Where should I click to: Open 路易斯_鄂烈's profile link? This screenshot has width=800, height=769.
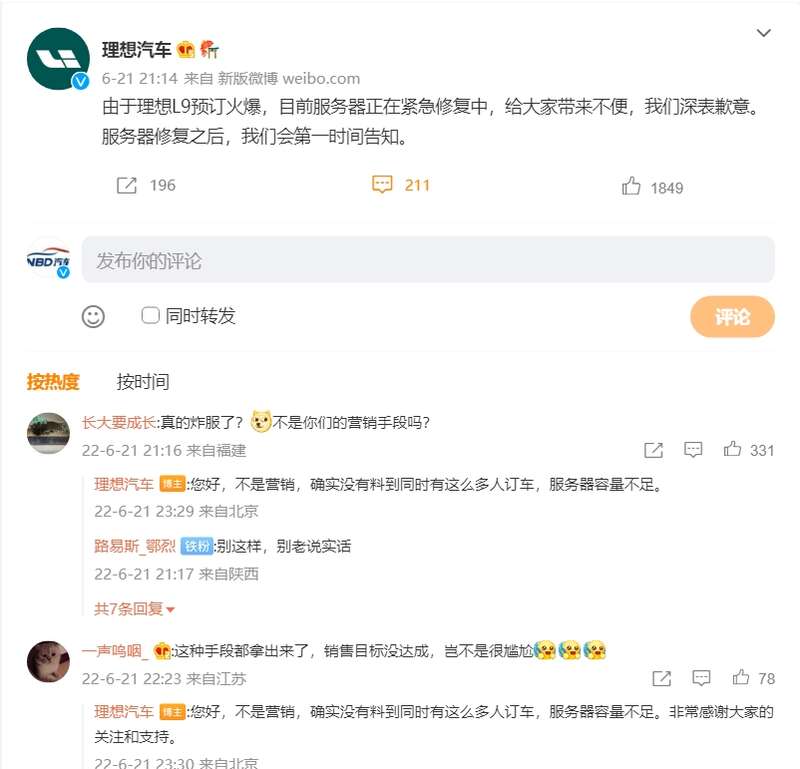[135, 546]
